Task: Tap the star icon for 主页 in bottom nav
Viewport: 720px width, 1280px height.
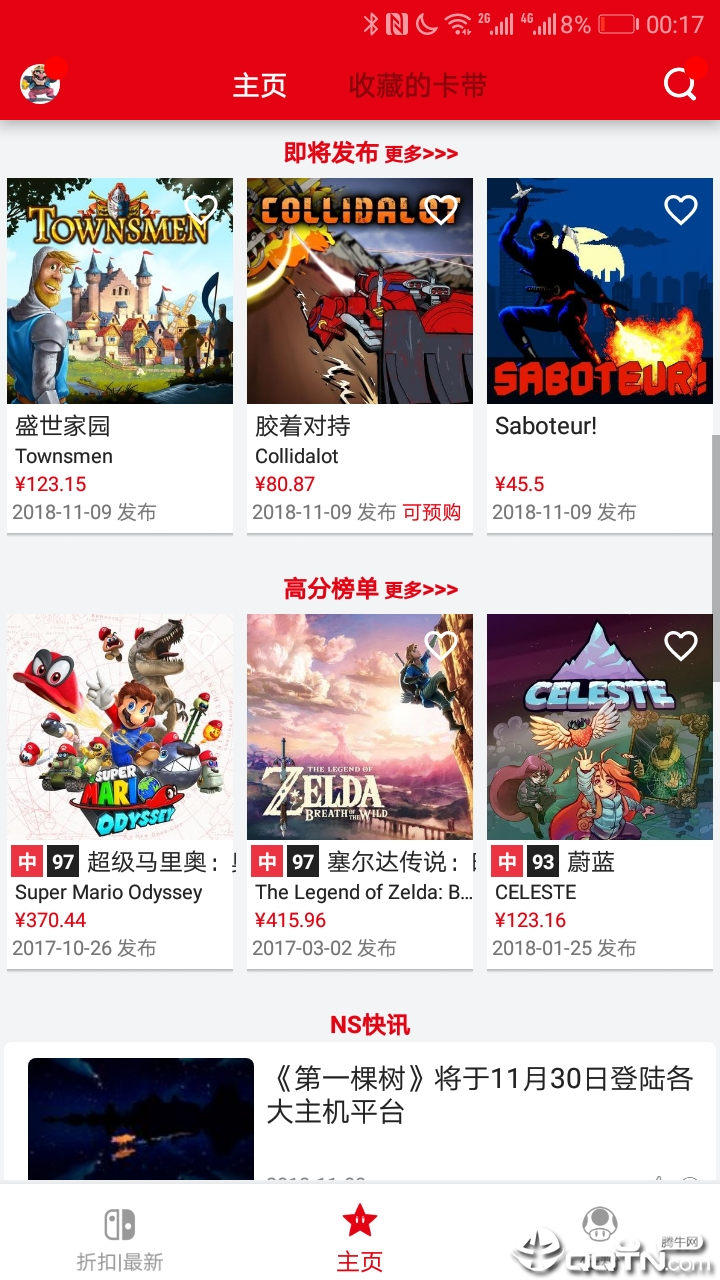Action: click(359, 1219)
